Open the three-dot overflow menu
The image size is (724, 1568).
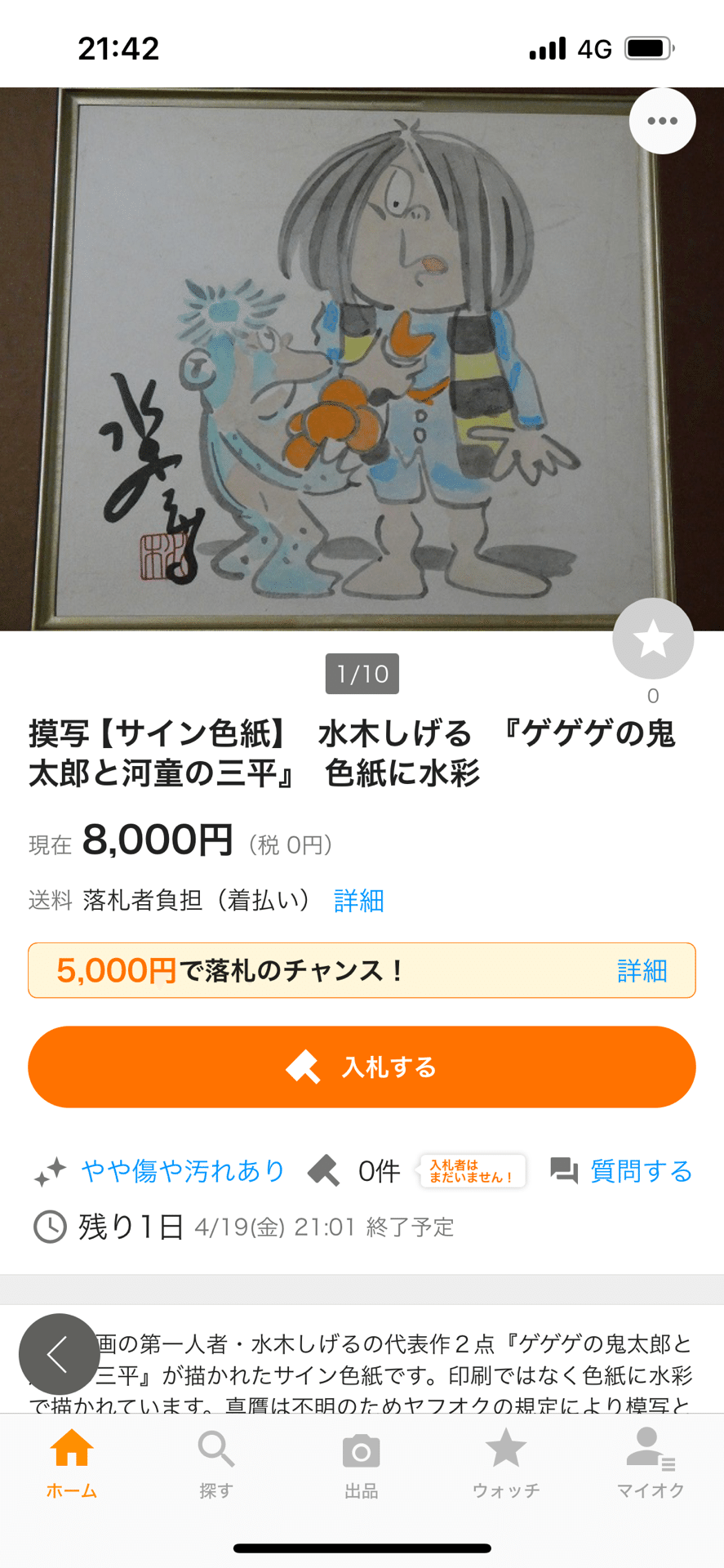[662, 121]
